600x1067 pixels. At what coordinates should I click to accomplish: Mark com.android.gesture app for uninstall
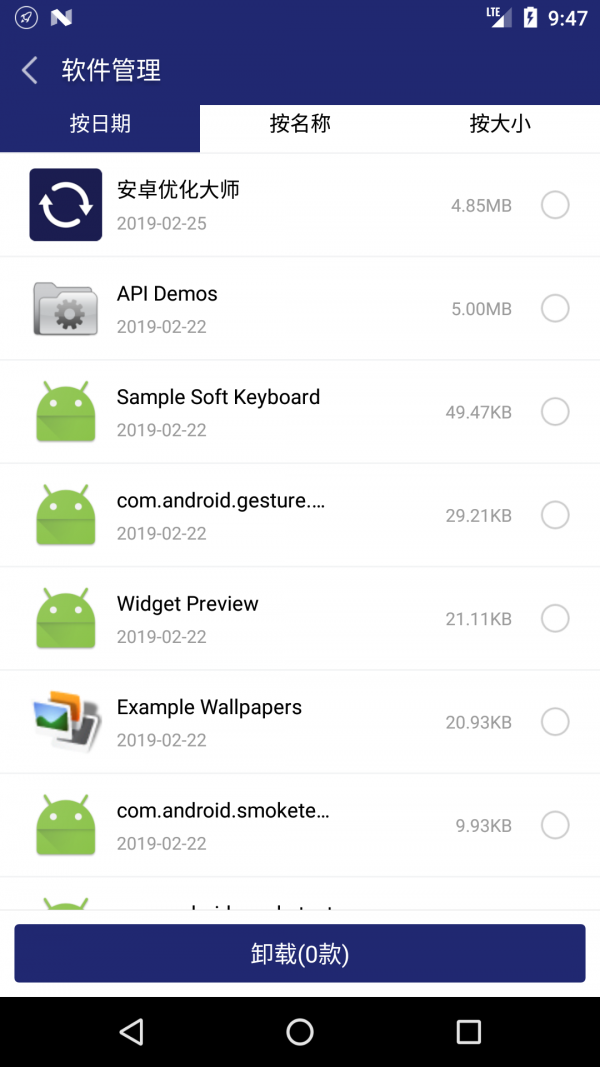tap(555, 515)
